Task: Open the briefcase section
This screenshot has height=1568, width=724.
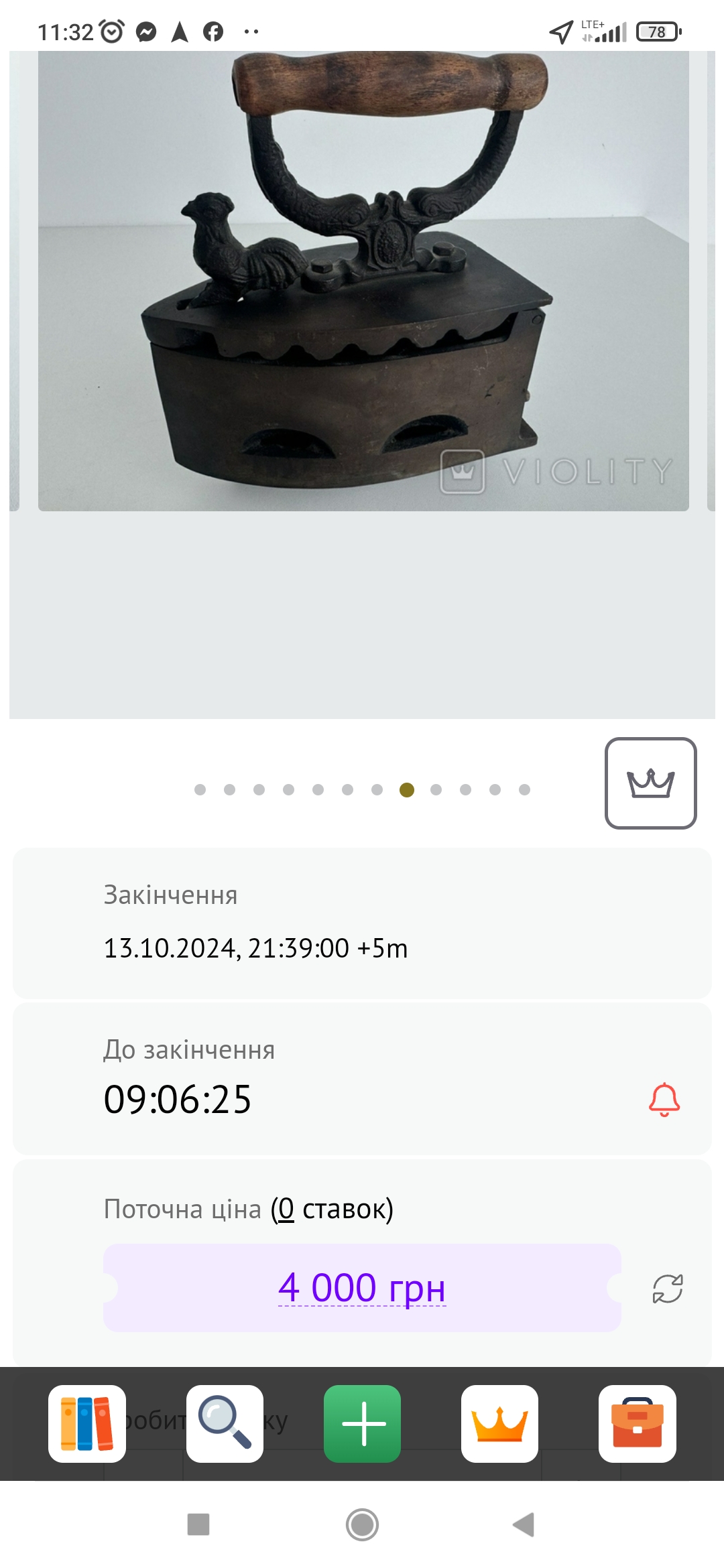Action: 637,1423
